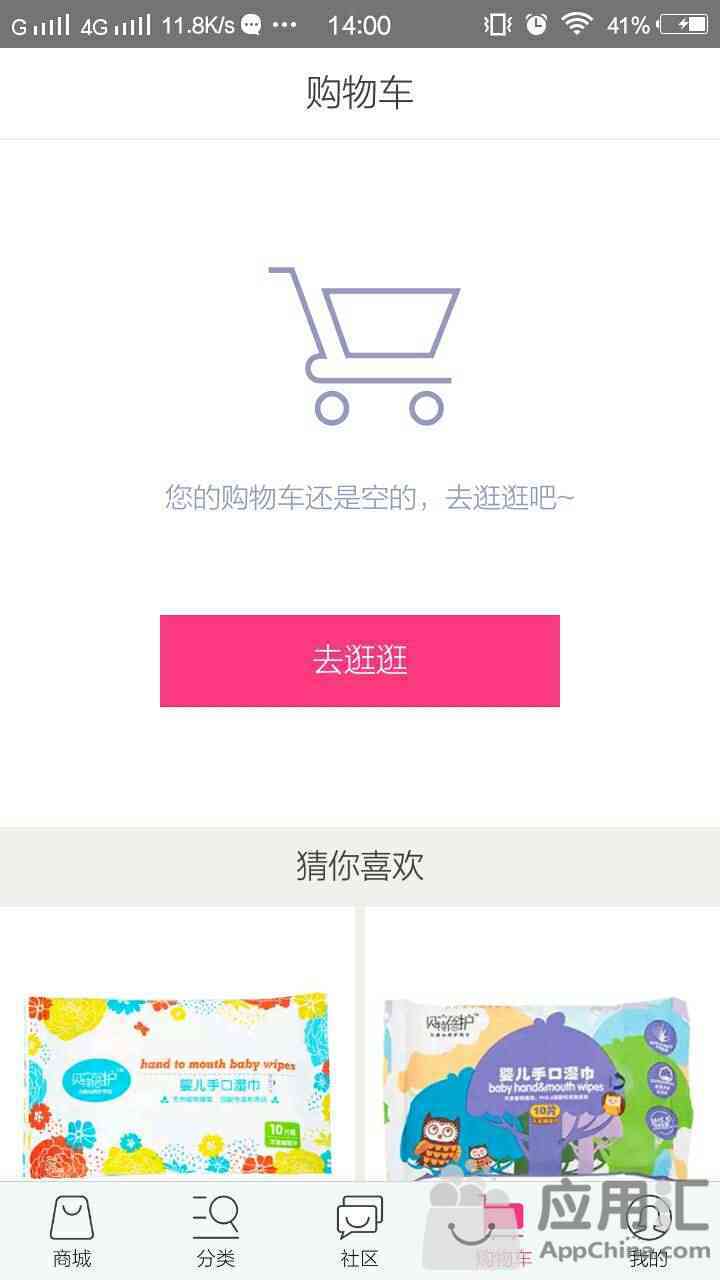Open the 分类 tab
The height and width of the screenshot is (1280, 720).
pyautogui.click(x=216, y=1232)
